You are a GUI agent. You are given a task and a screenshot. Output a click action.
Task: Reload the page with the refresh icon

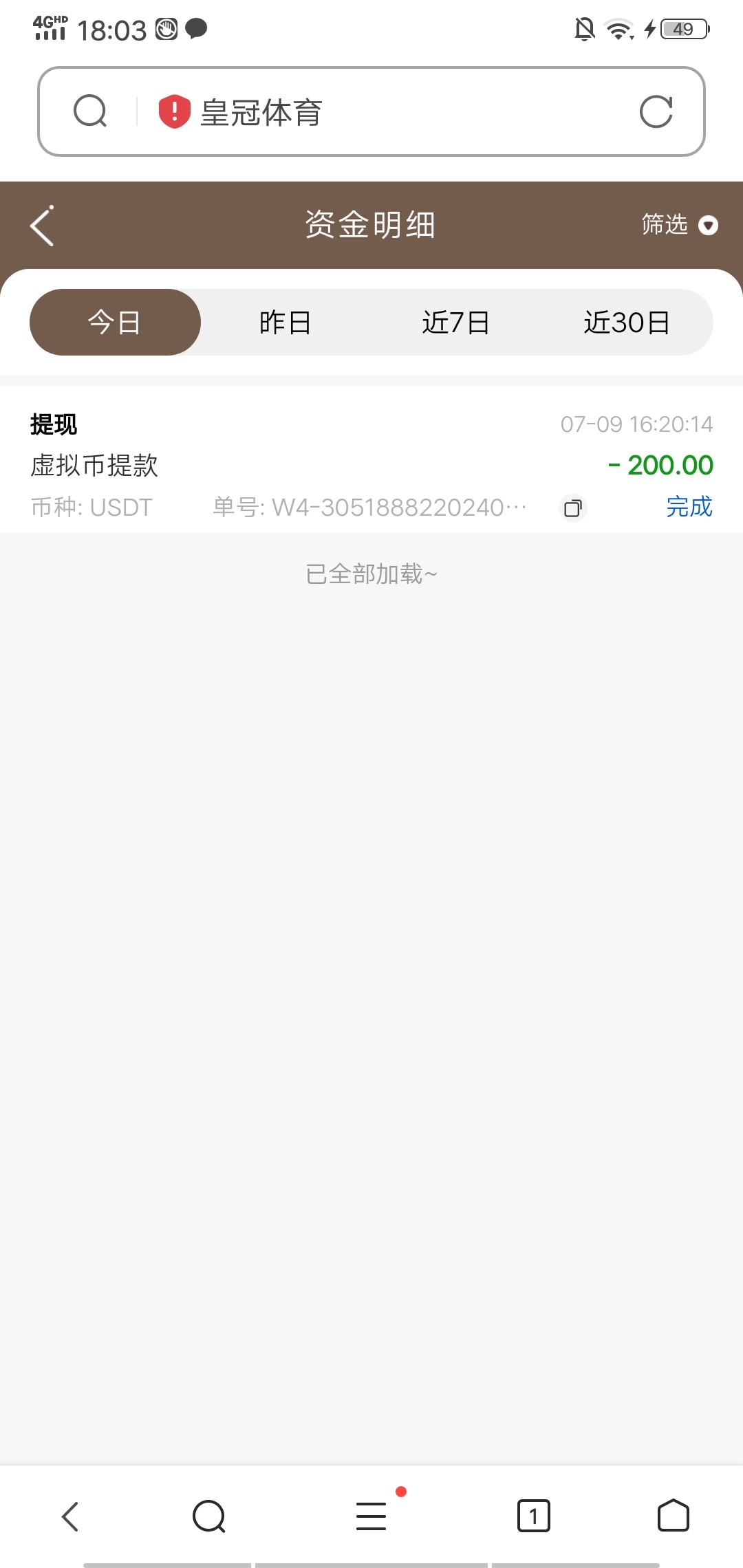pyautogui.click(x=656, y=110)
